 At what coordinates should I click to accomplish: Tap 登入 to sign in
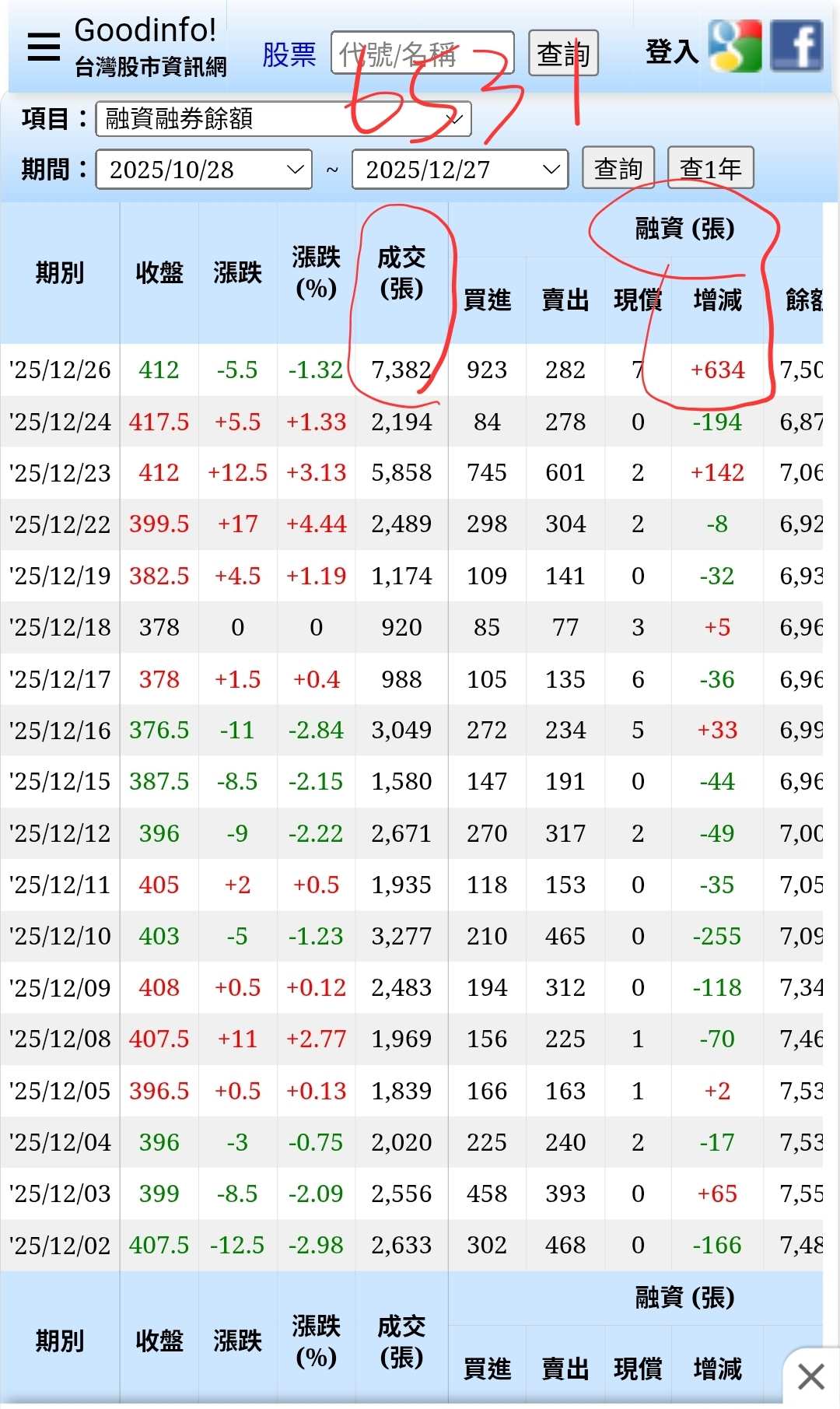(x=671, y=51)
